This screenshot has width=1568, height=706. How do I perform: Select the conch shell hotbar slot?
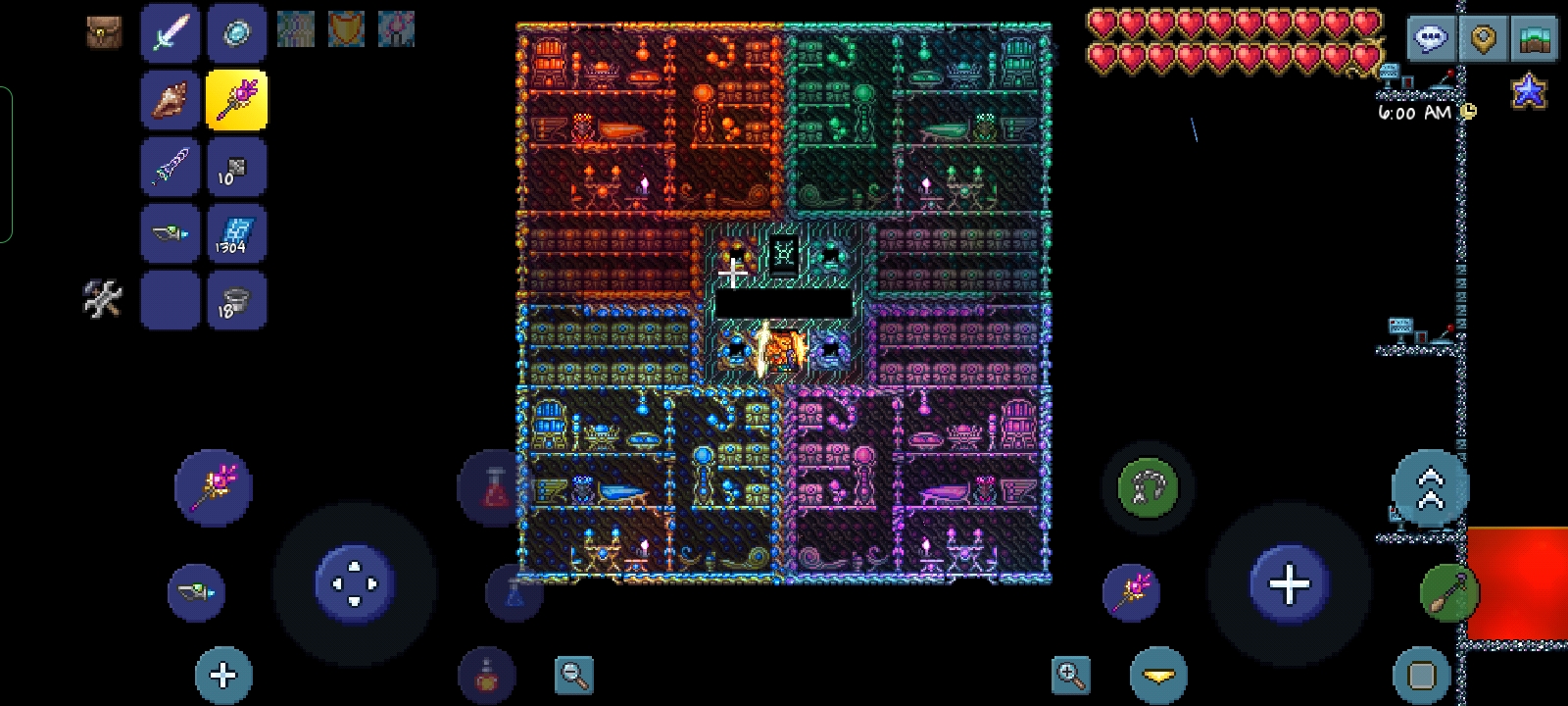(171, 100)
